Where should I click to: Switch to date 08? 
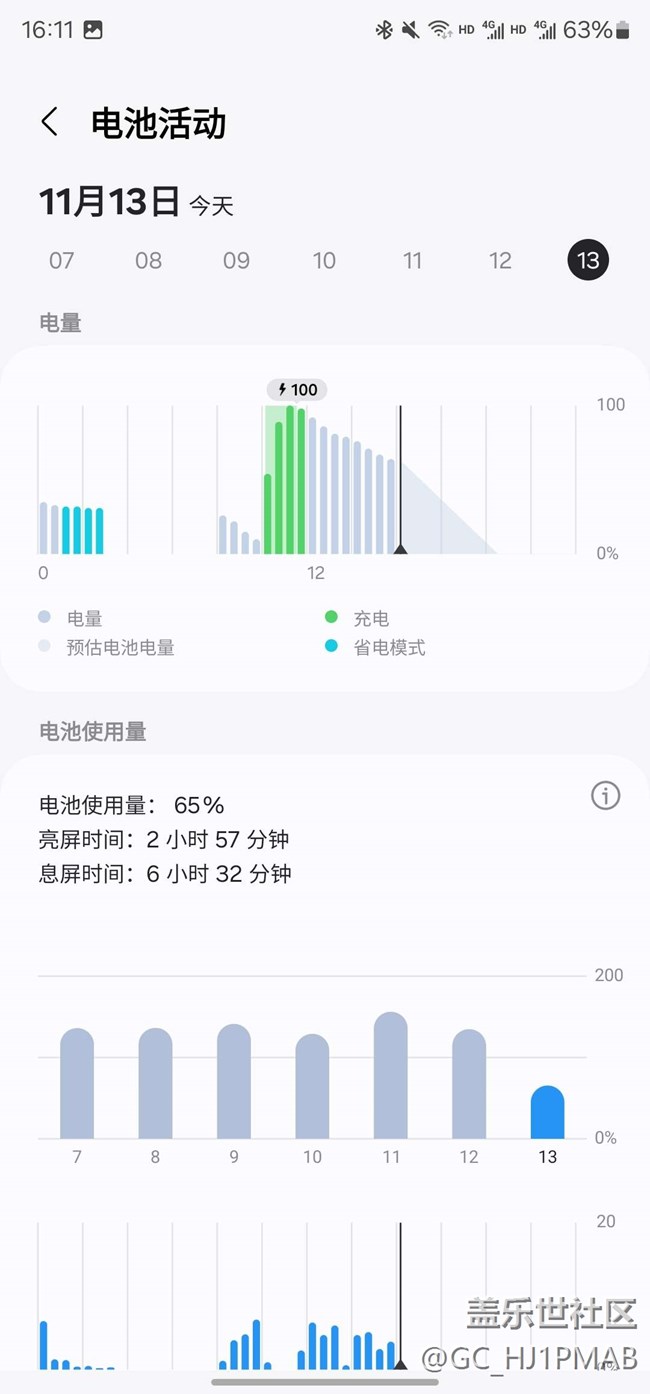[x=149, y=261]
